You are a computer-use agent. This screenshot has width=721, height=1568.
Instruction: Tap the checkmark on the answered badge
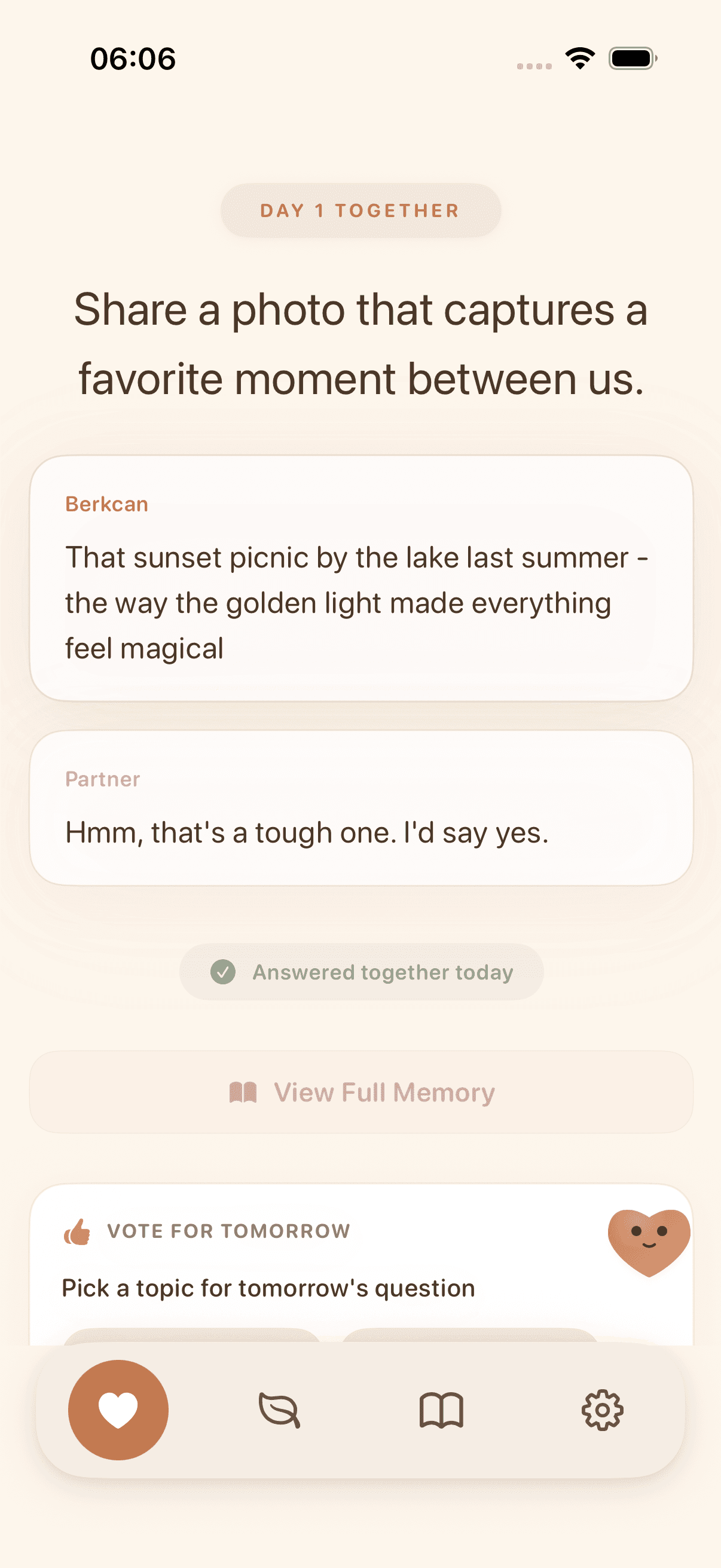225,971
